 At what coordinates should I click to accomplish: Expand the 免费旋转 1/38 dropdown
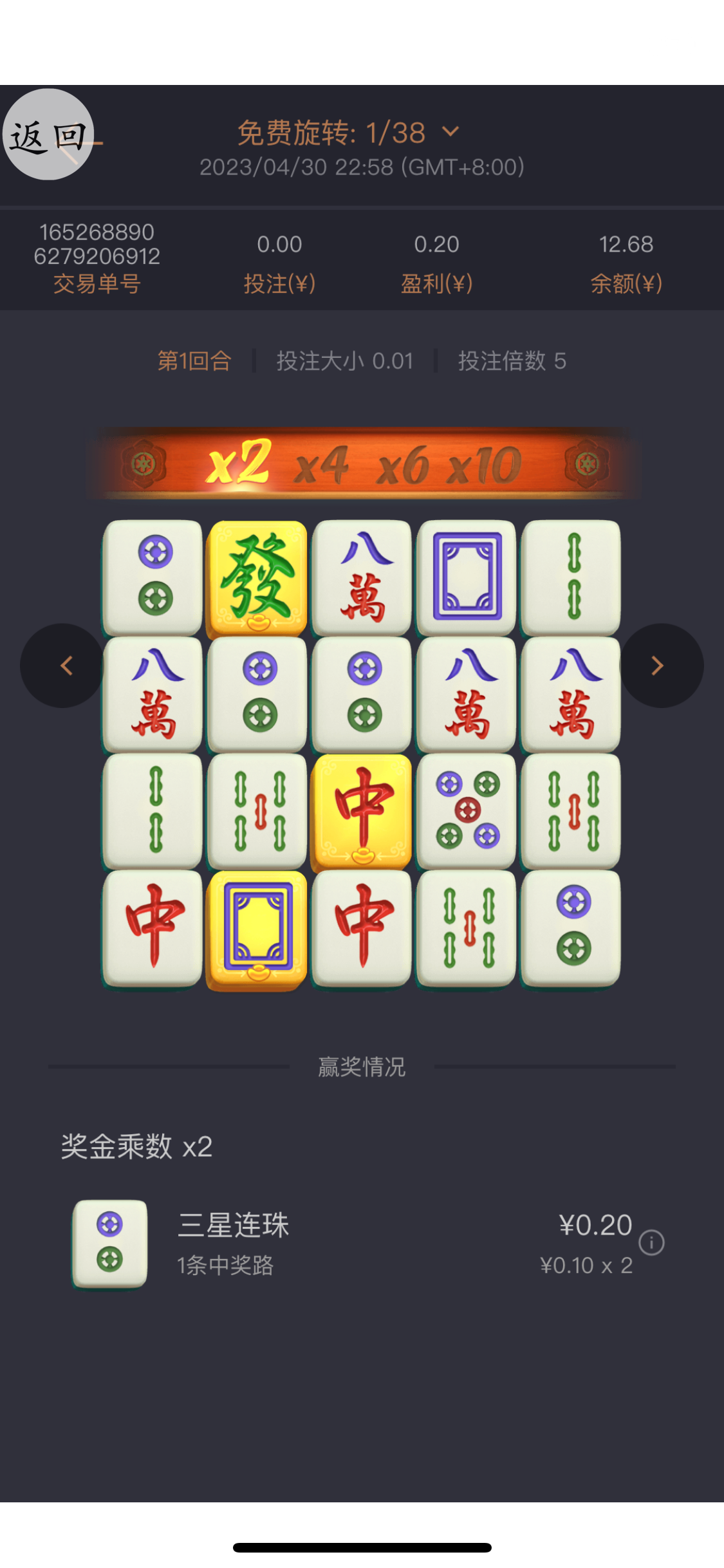[x=451, y=132]
